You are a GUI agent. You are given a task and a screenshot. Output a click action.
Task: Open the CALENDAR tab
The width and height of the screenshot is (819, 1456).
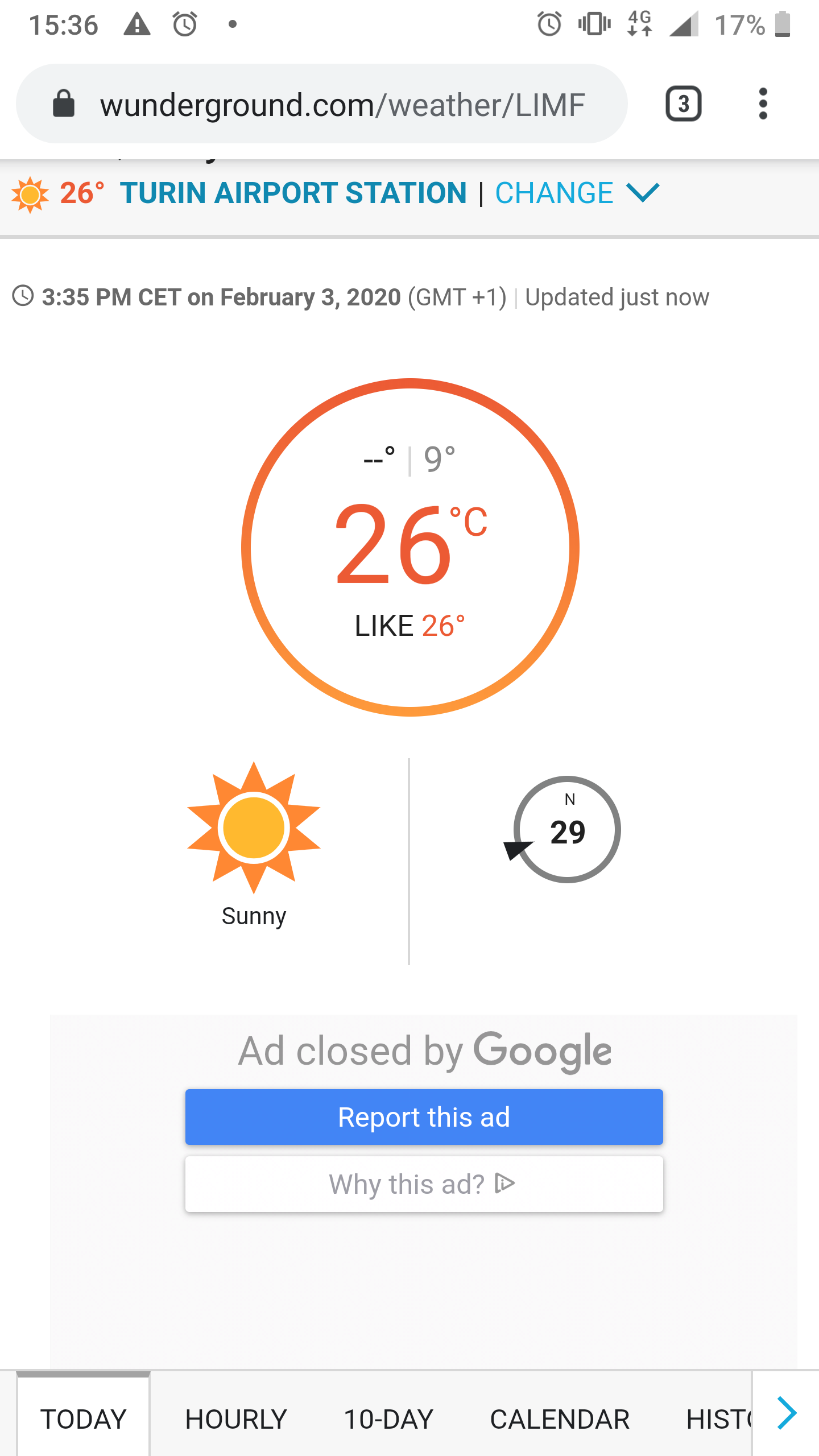tap(560, 1419)
